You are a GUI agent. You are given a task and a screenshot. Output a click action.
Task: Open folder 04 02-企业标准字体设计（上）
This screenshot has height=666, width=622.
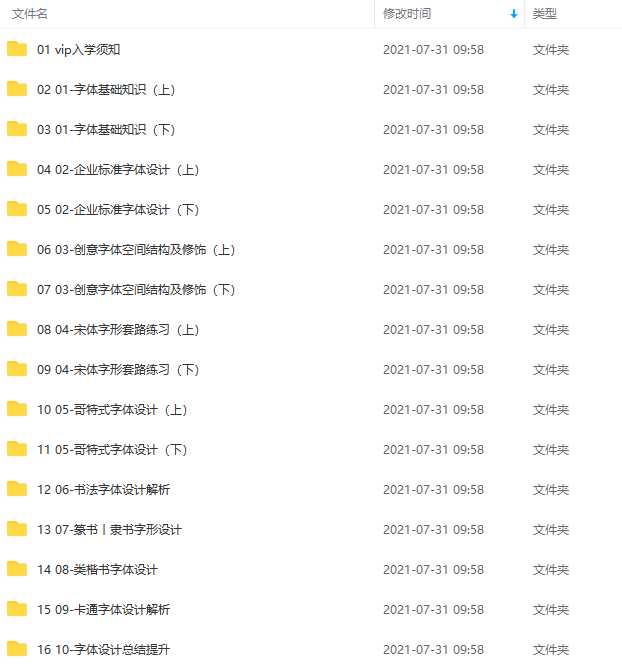118,170
